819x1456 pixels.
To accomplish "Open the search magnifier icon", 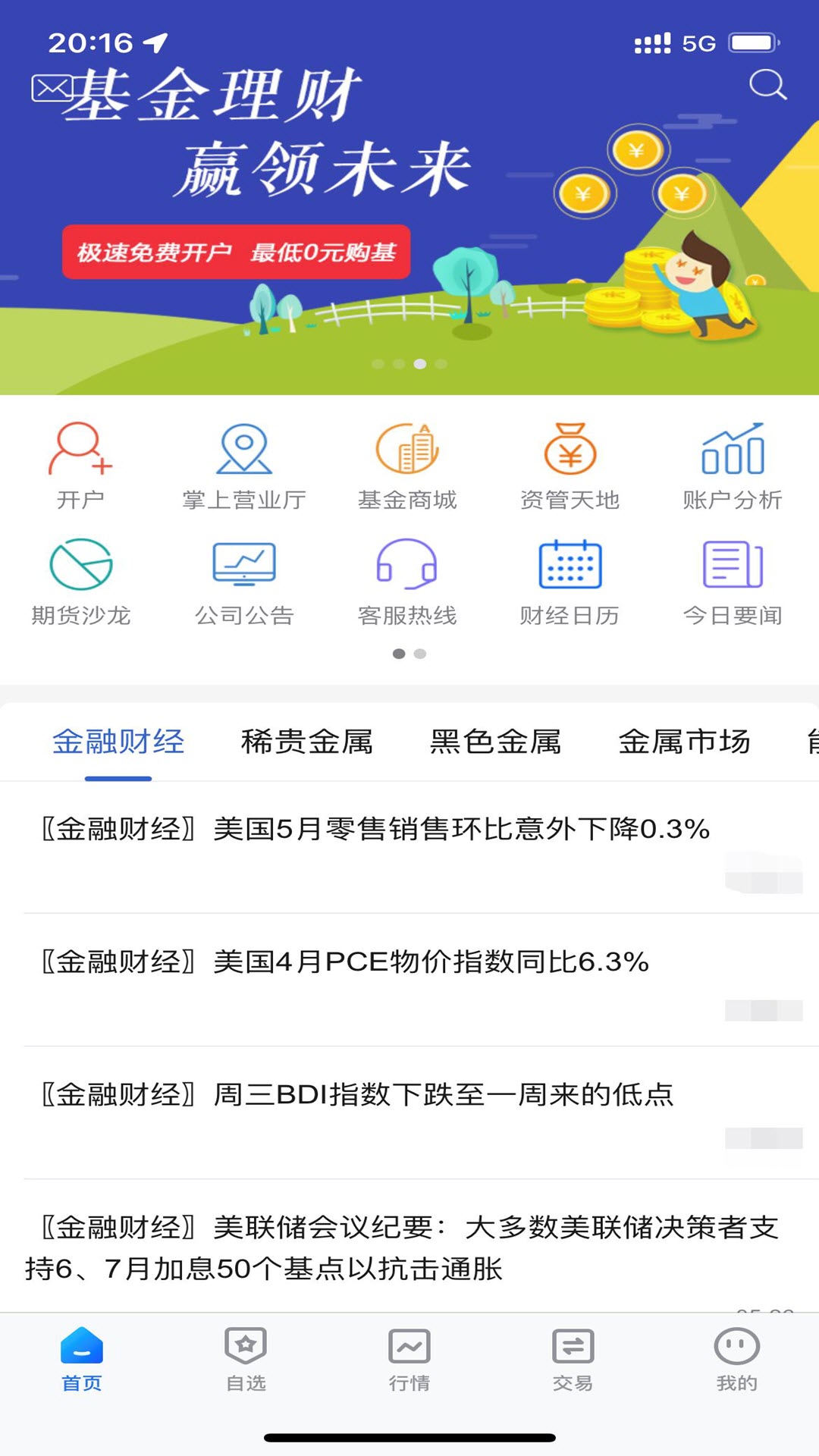I will [x=767, y=85].
